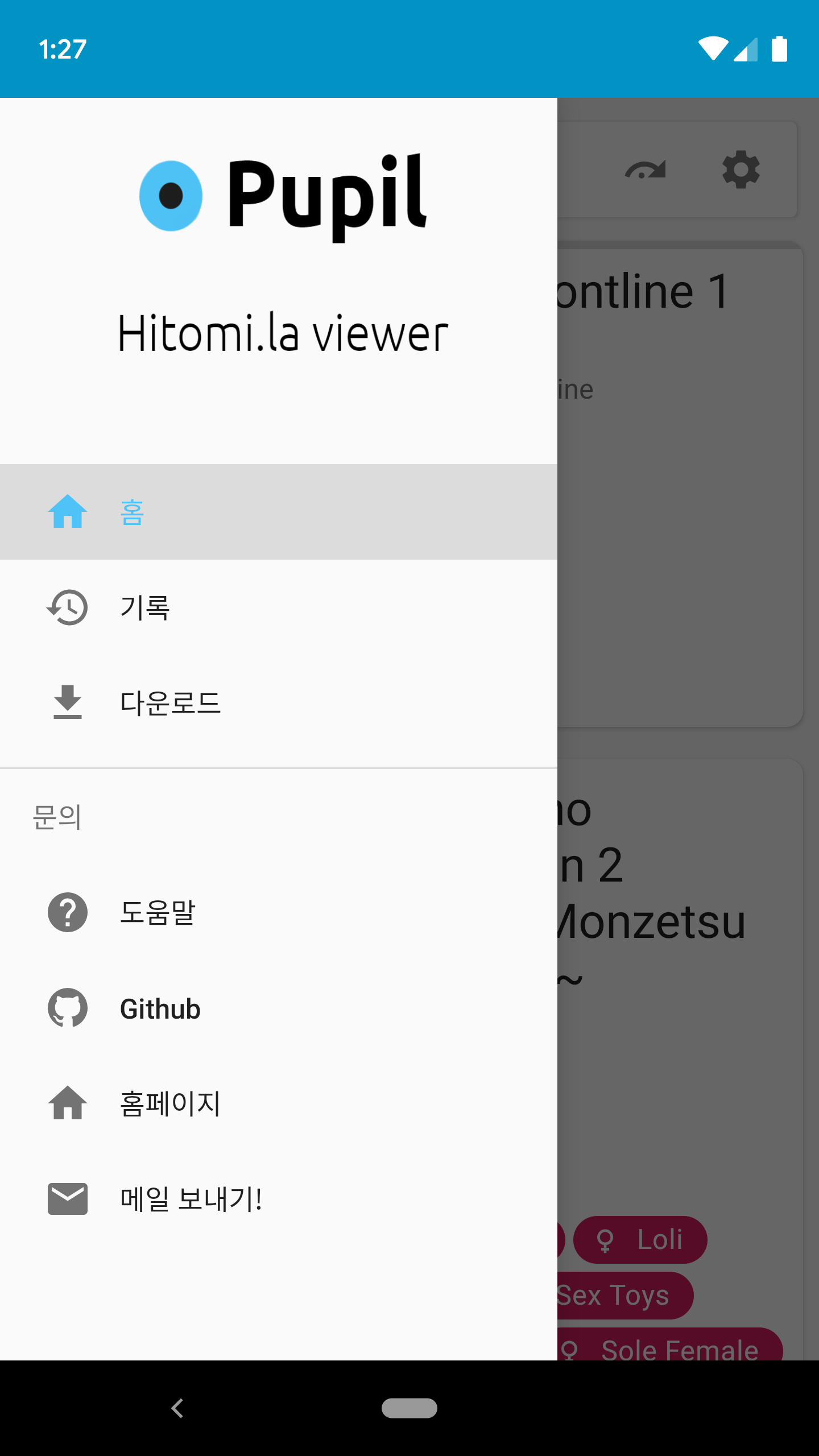
Task: Open the 다운로드 downloads section
Action: click(279, 703)
